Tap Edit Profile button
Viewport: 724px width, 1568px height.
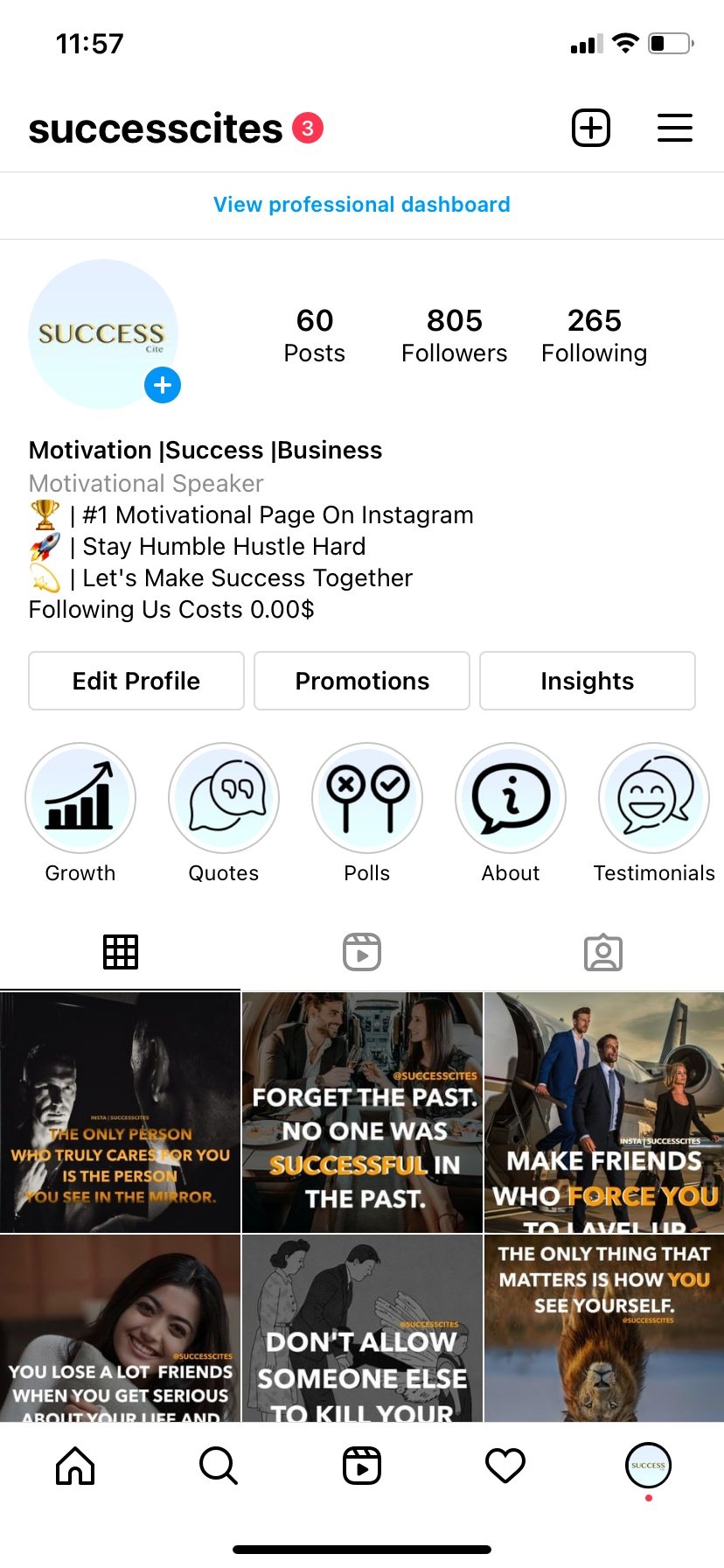coord(136,681)
